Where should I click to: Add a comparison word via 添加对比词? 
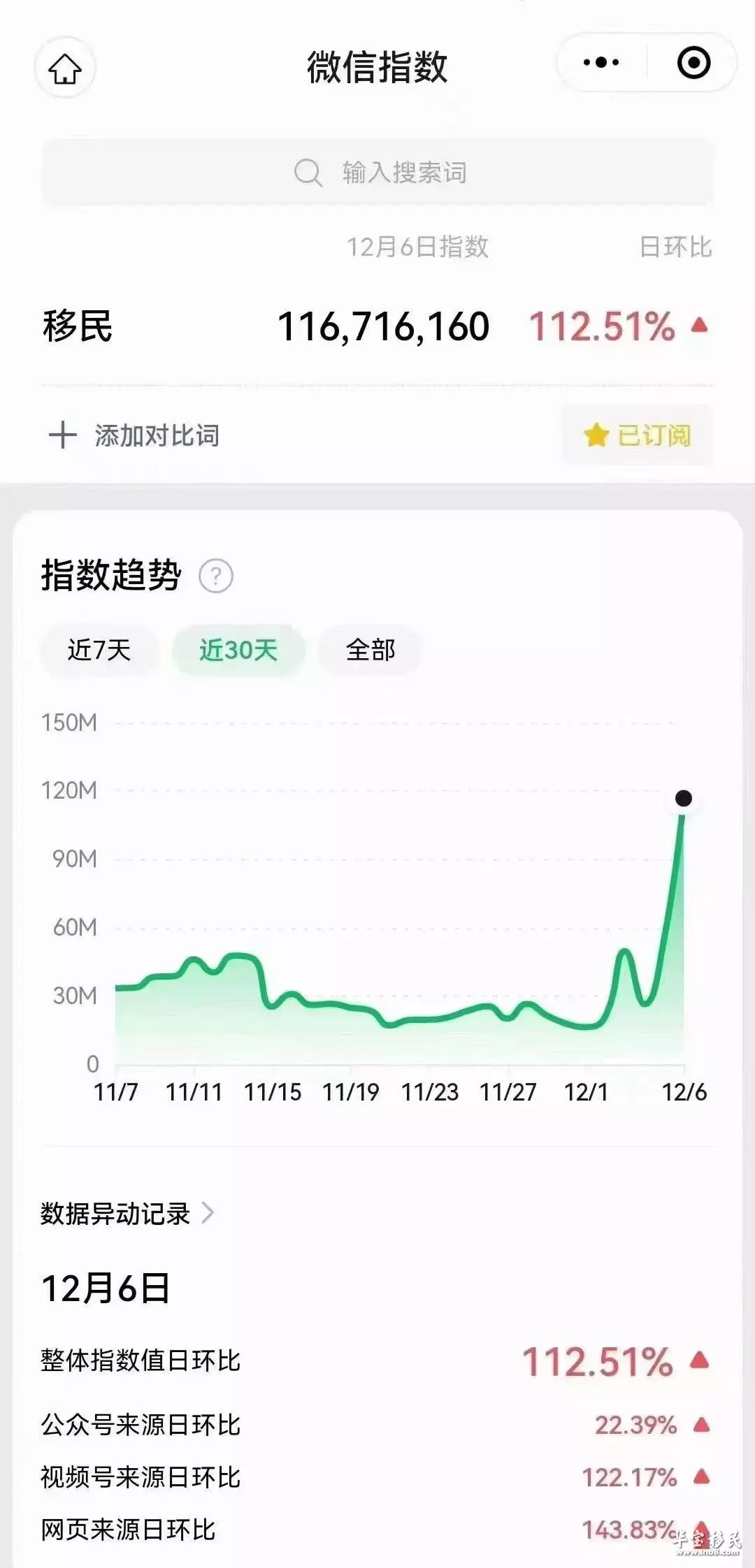[x=134, y=435]
